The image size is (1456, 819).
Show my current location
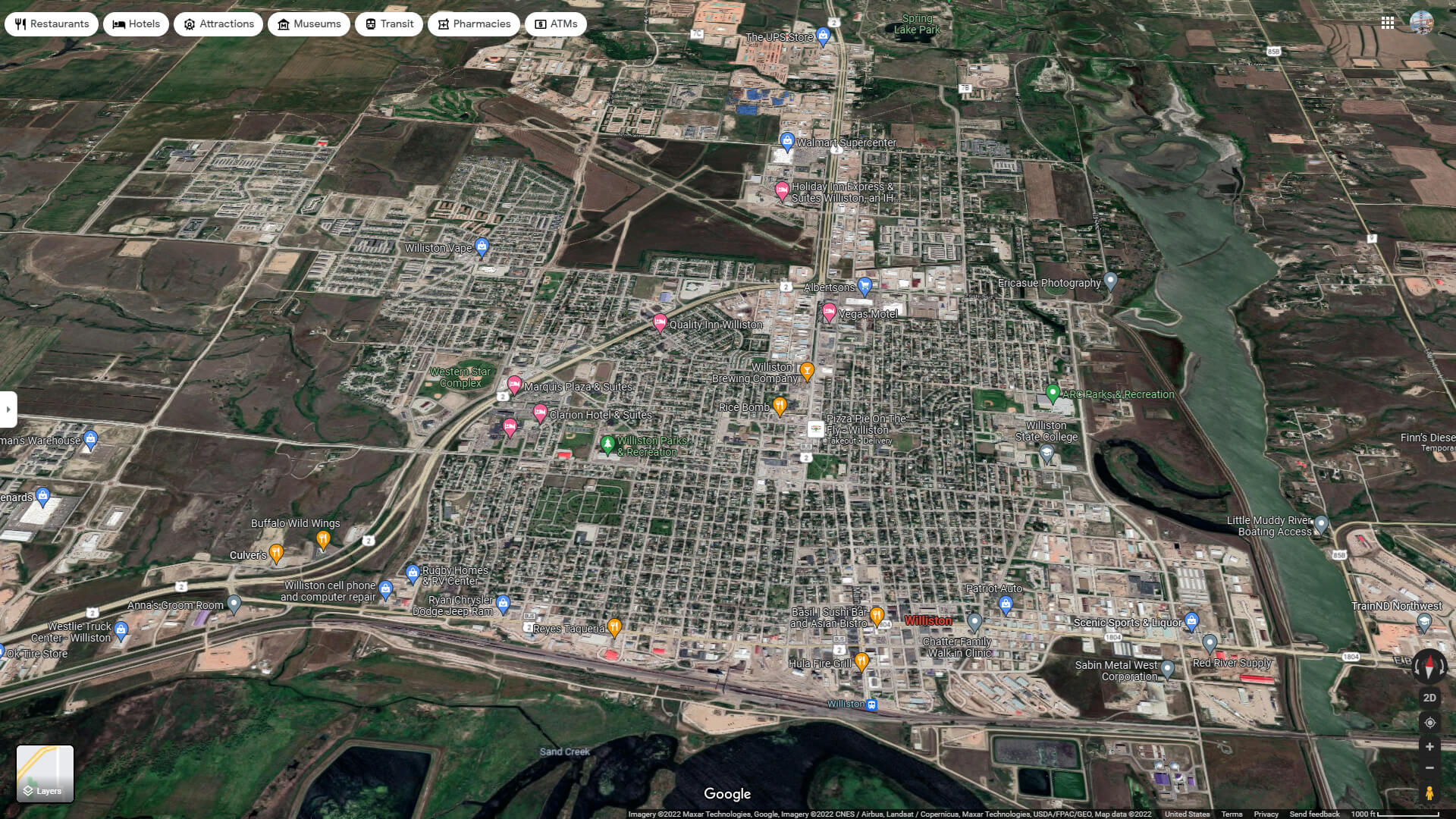point(1429,723)
